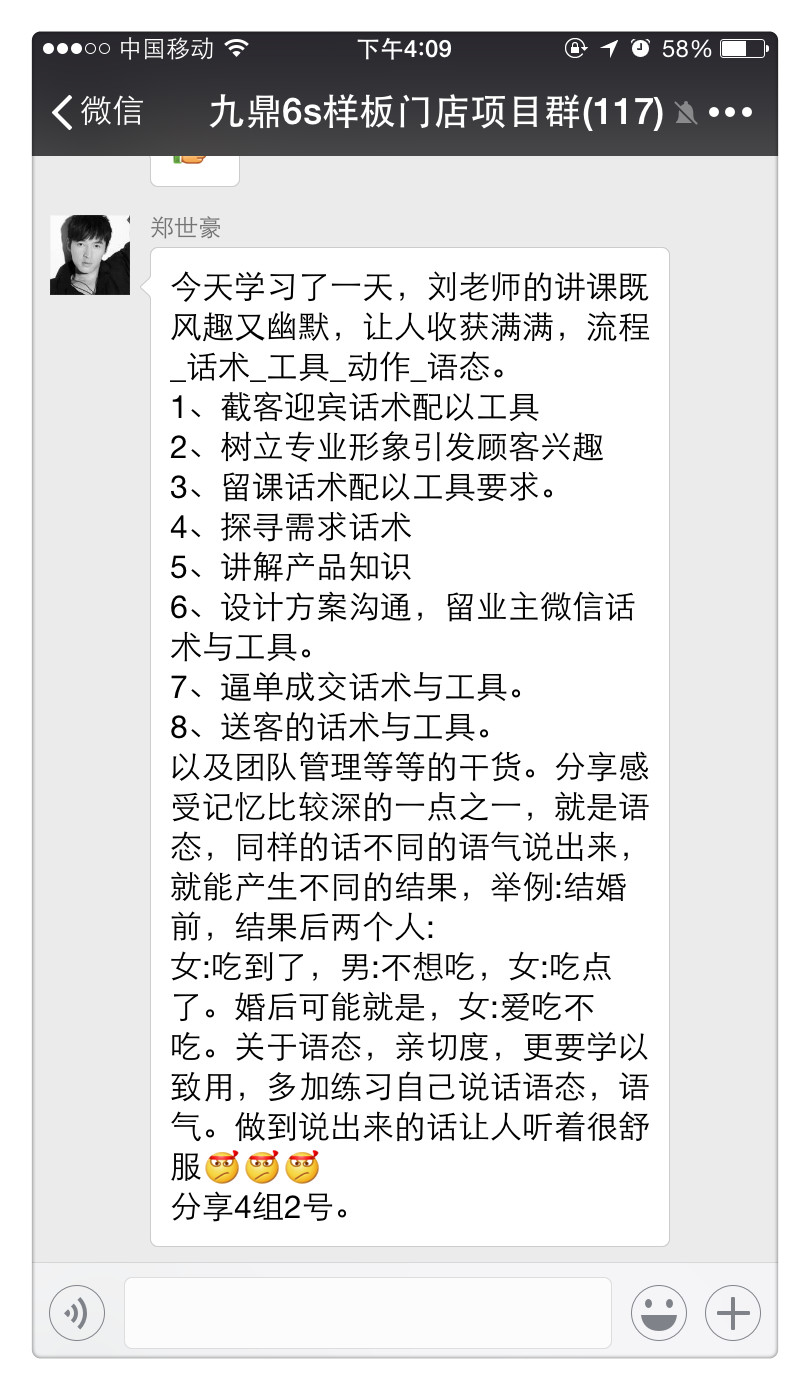Focus the message text field
Image resolution: width=810 pixels, height=1390 pixels.
click(x=367, y=1312)
